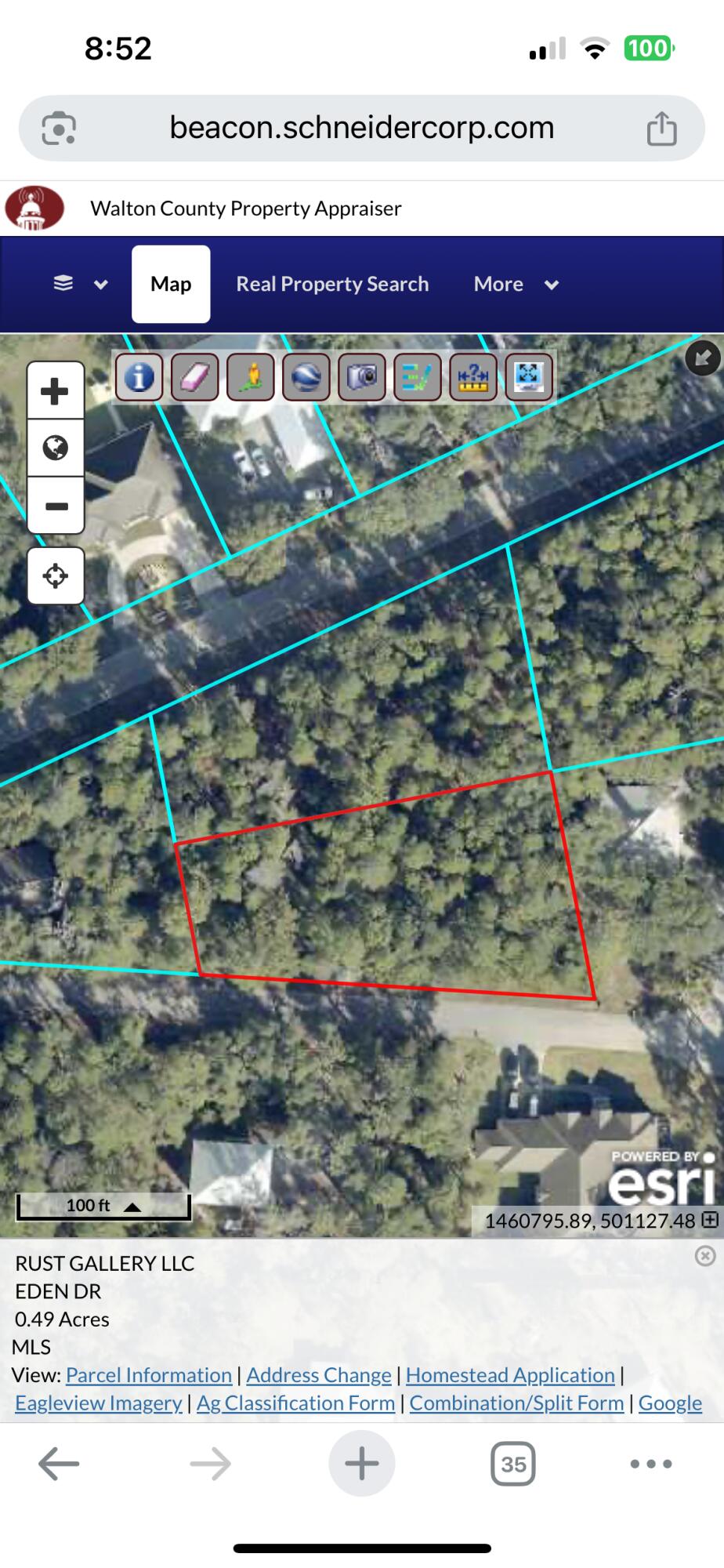Click the globe home extent control
This screenshot has width=724, height=1568.
coord(56,448)
